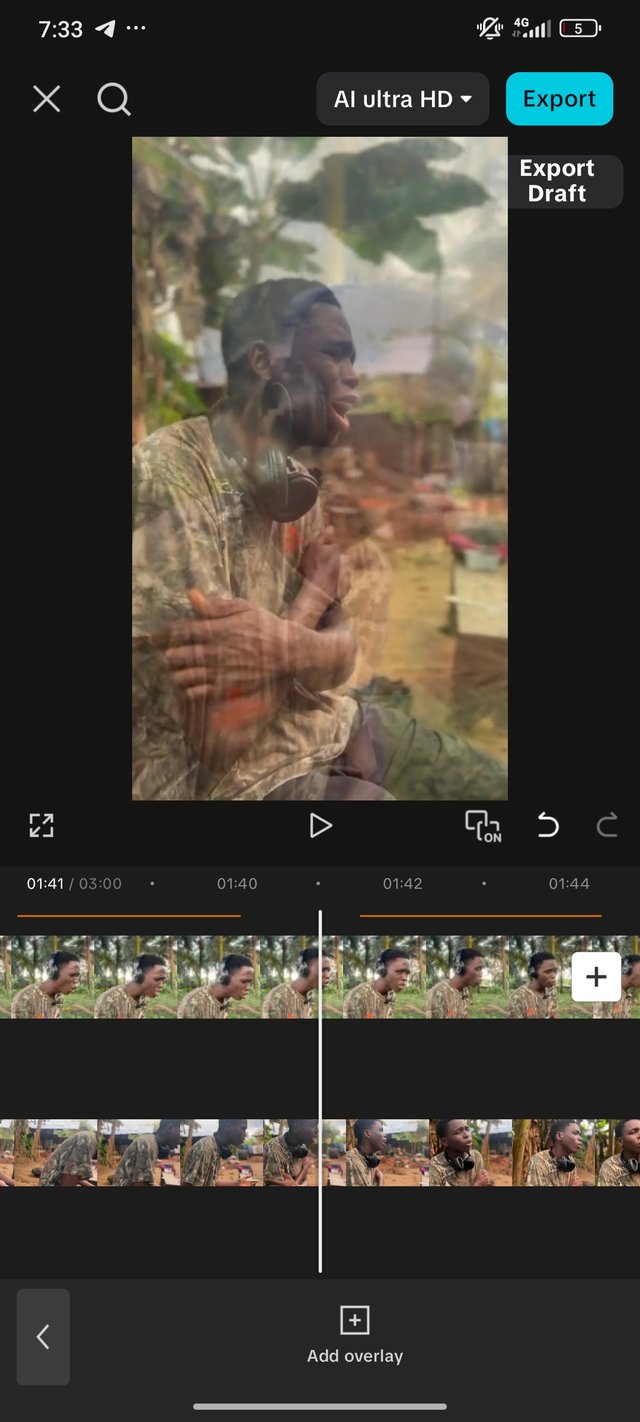Select Export Draft option
The height and width of the screenshot is (1422, 640).
pyautogui.click(x=557, y=181)
